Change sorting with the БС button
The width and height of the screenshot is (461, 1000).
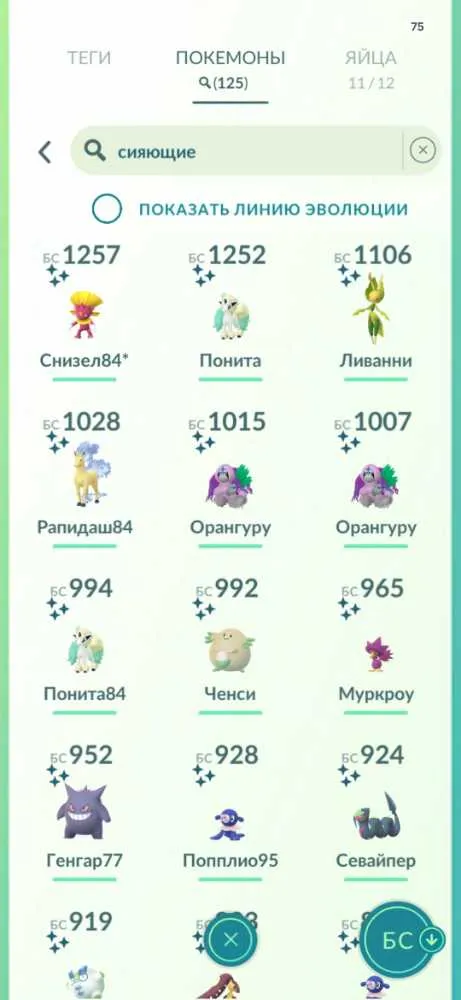[403, 939]
